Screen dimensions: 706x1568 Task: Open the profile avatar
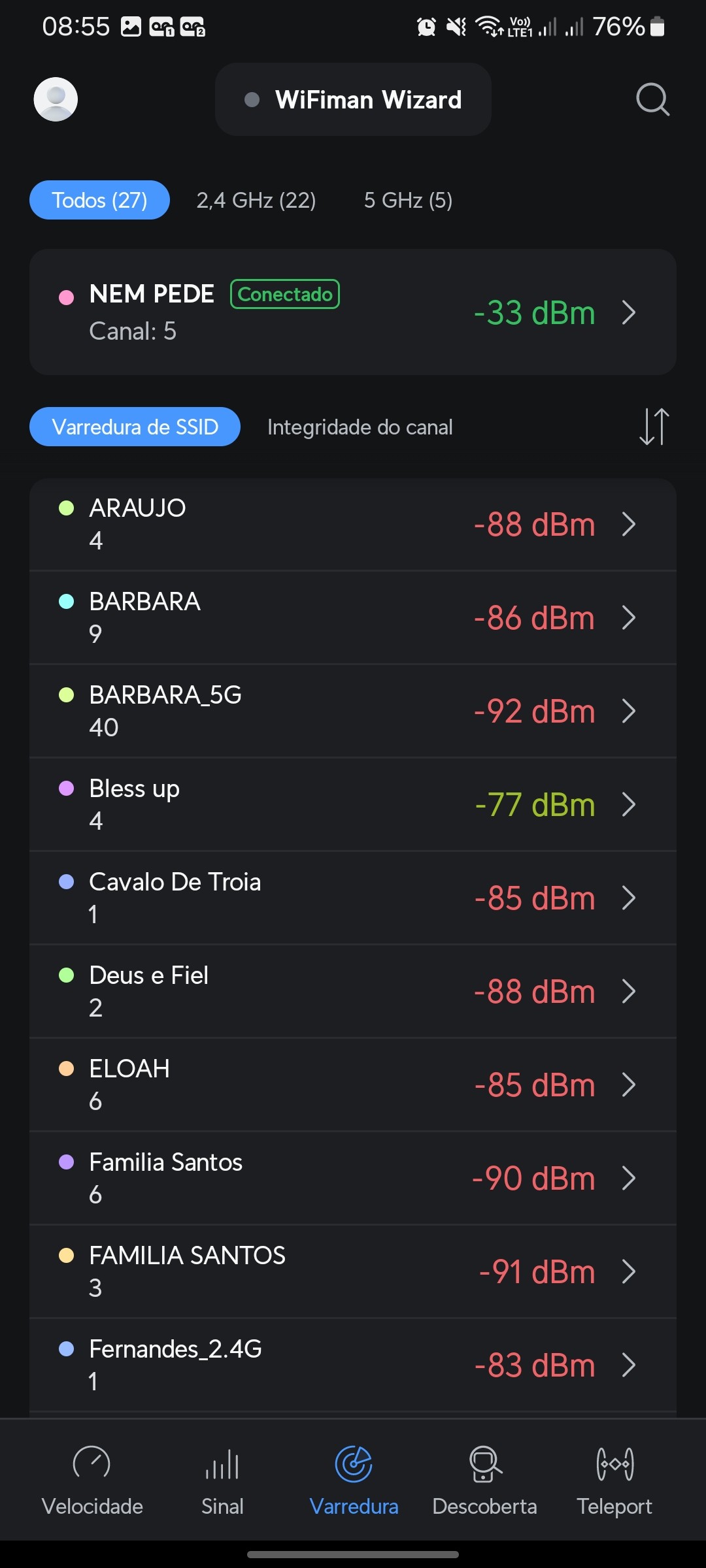[x=56, y=99]
